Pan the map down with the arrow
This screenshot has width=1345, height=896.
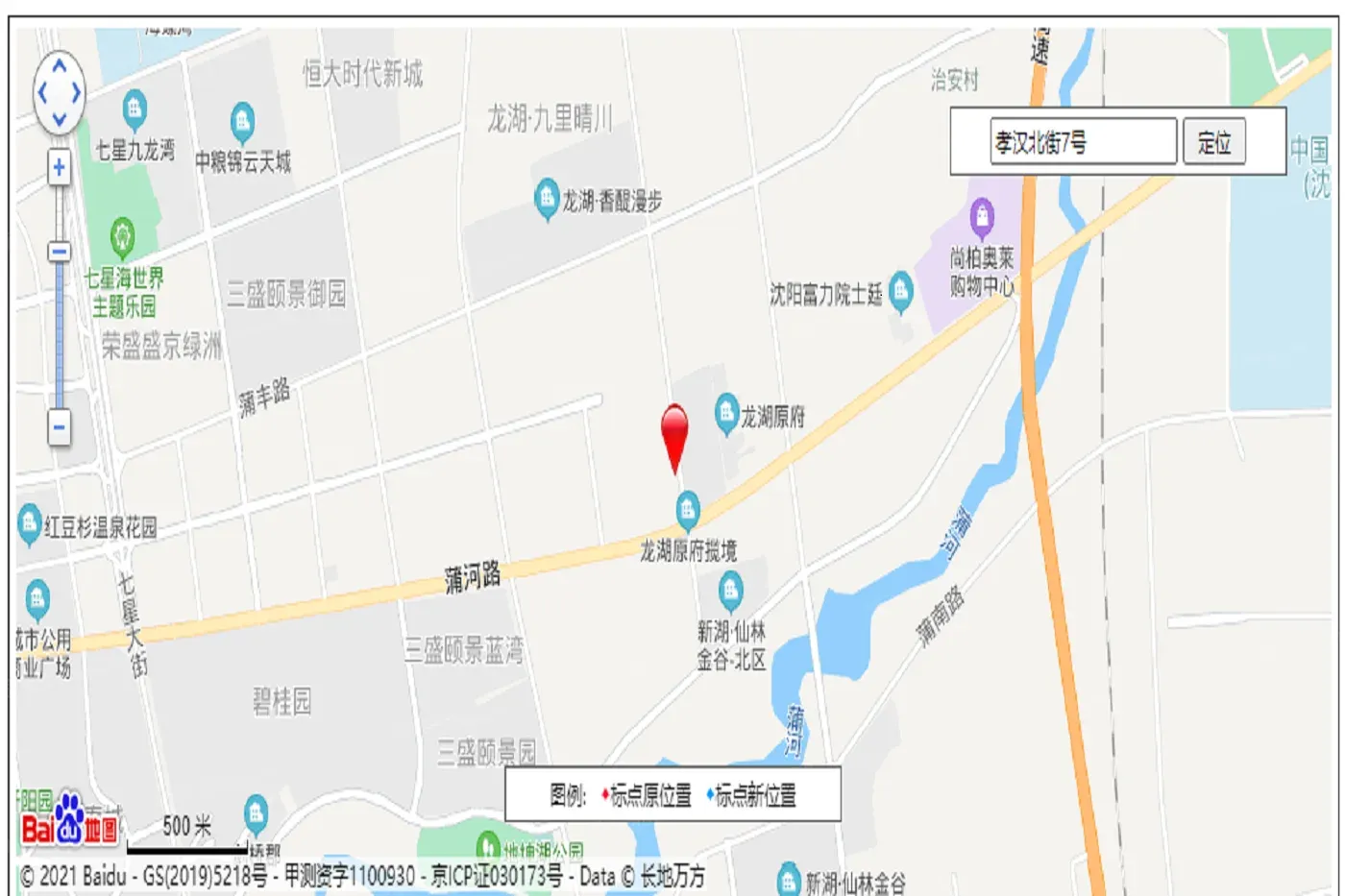click(x=60, y=120)
